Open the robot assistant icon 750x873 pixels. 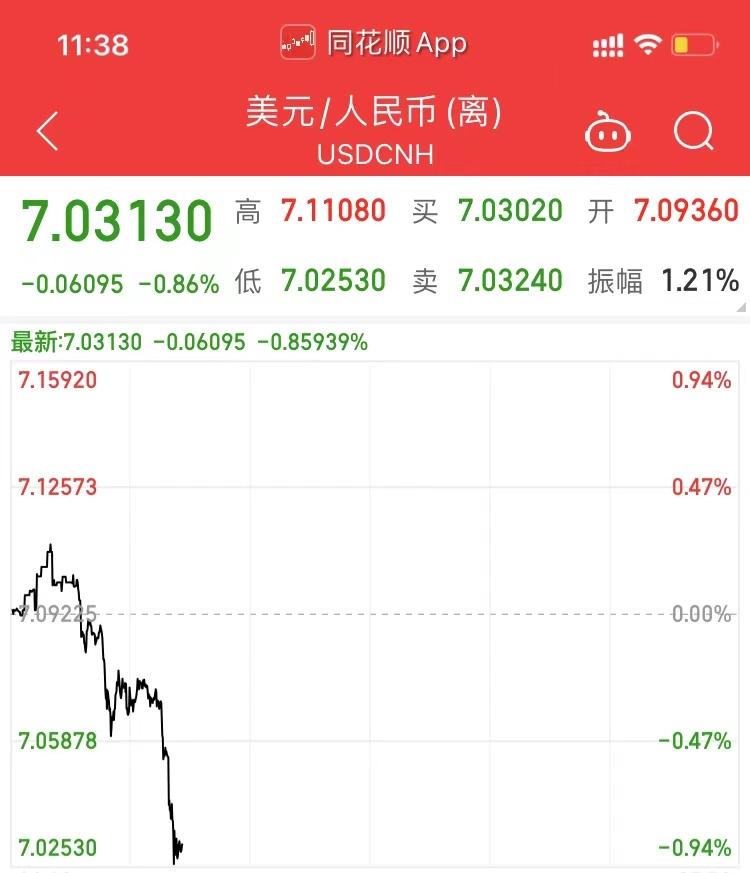pos(608,132)
